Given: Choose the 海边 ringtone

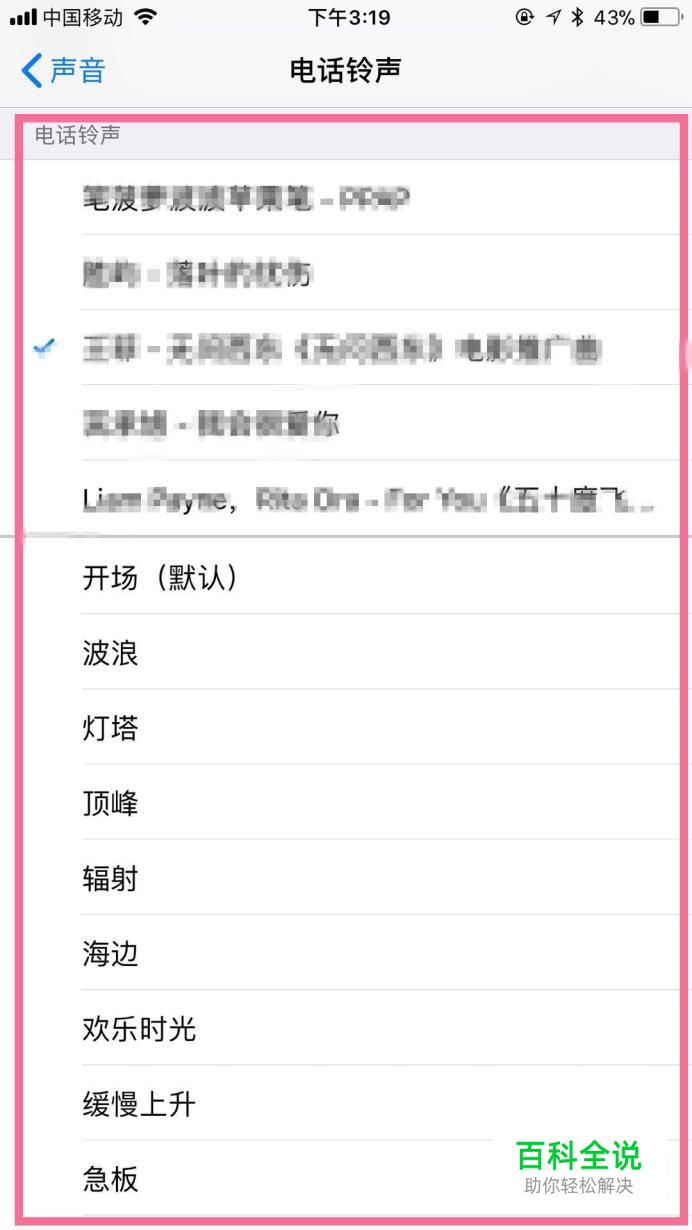Looking at the screenshot, I should click(346, 952).
